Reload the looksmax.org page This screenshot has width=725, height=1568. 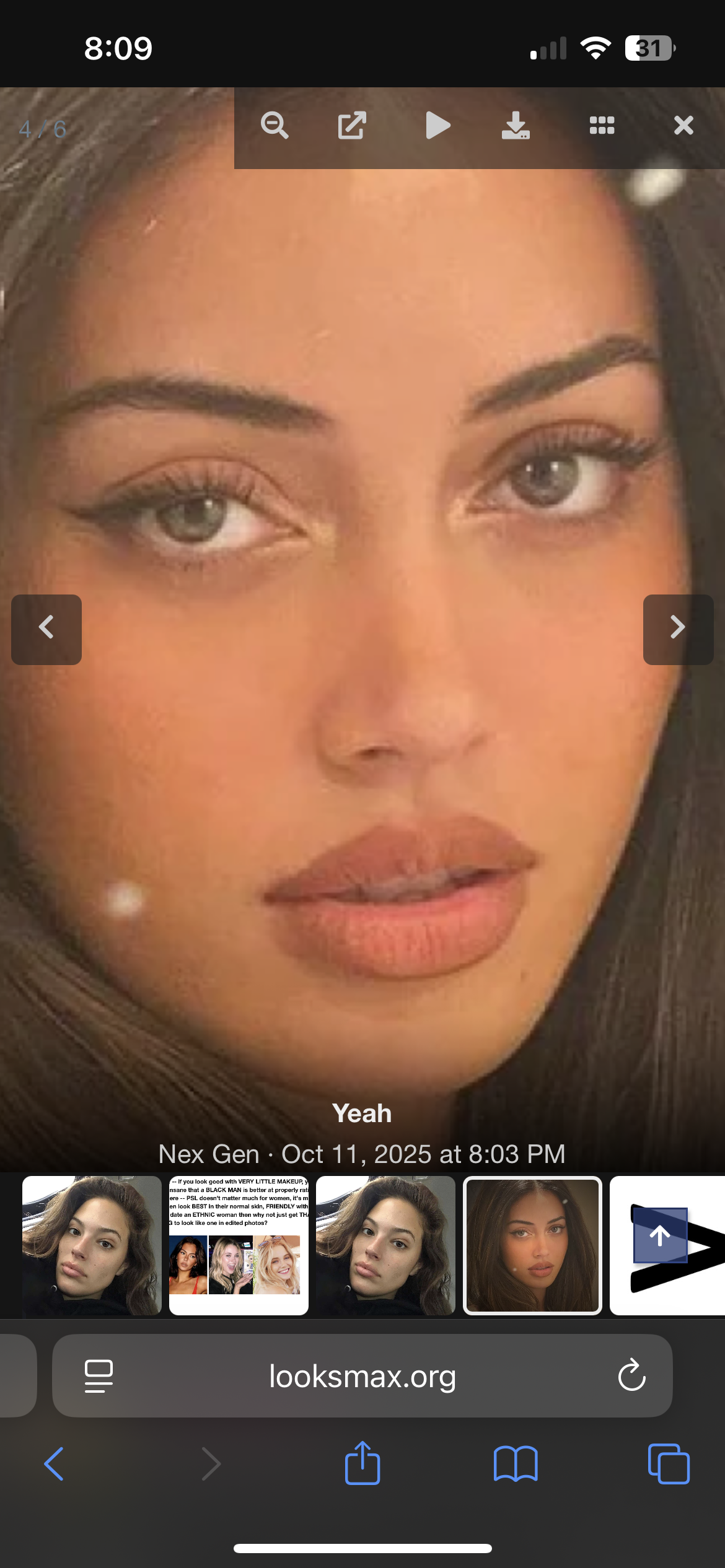click(631, 1375)
